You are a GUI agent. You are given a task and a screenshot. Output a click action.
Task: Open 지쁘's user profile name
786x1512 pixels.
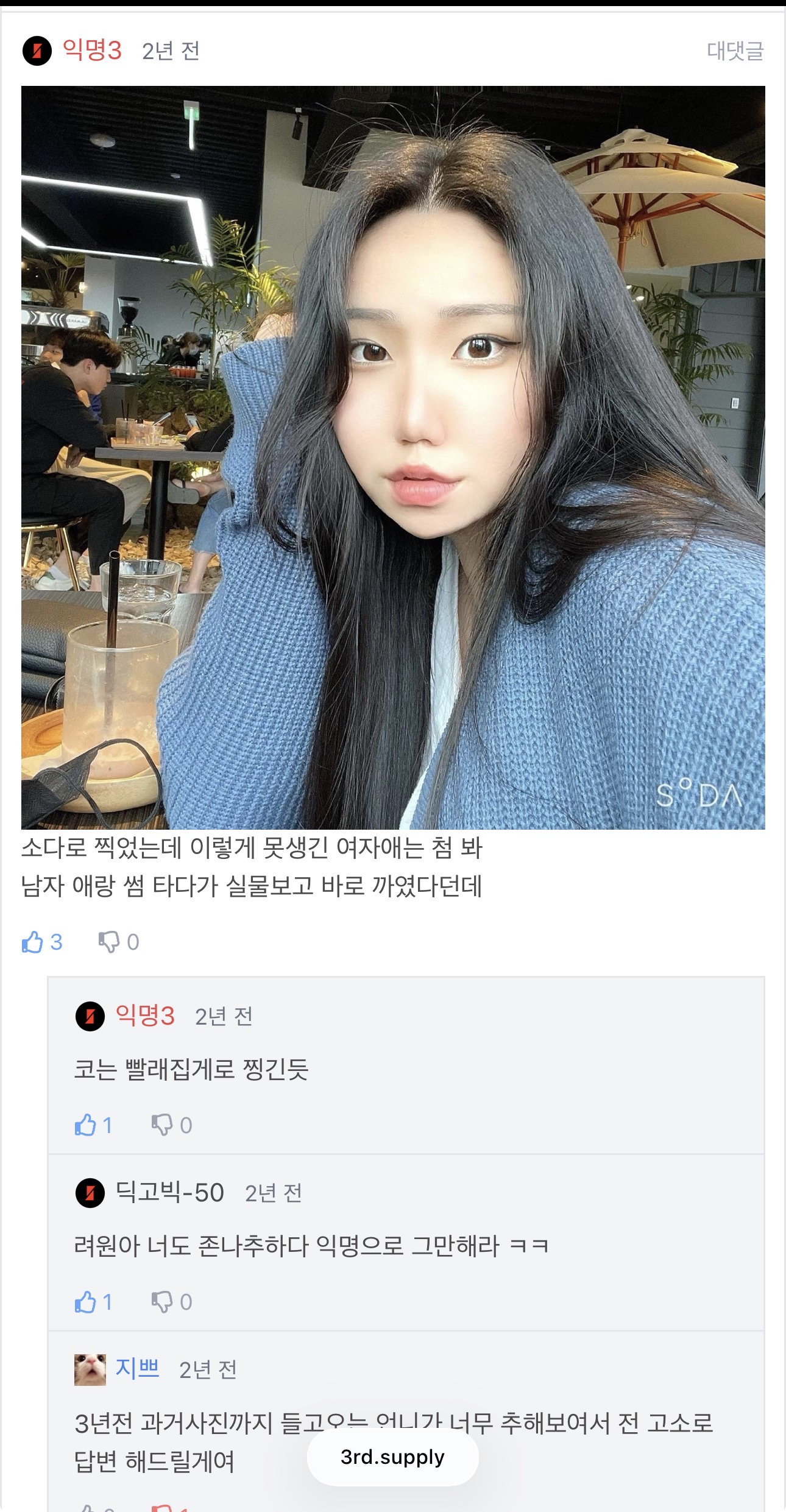point(138,1368)
